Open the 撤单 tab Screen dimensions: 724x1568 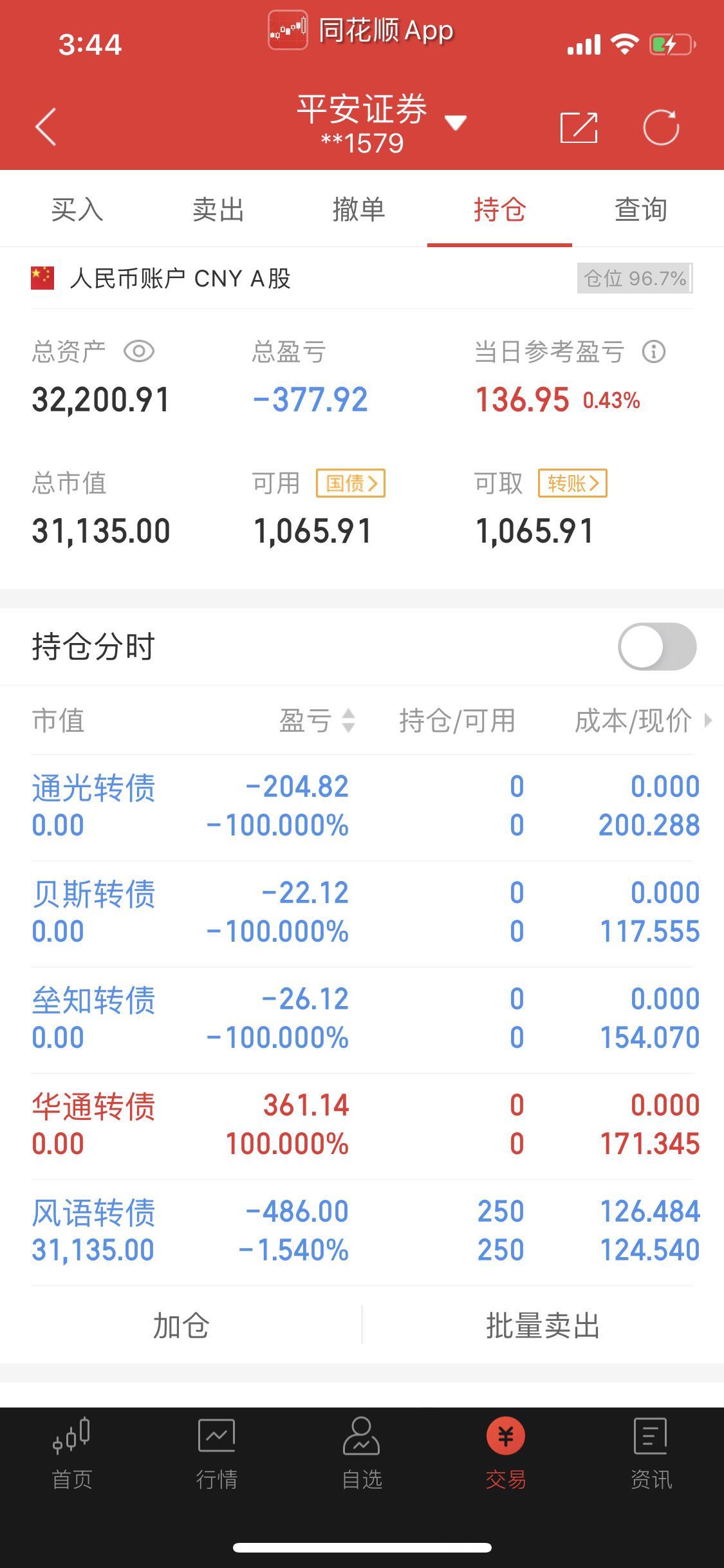pos(358,210)
